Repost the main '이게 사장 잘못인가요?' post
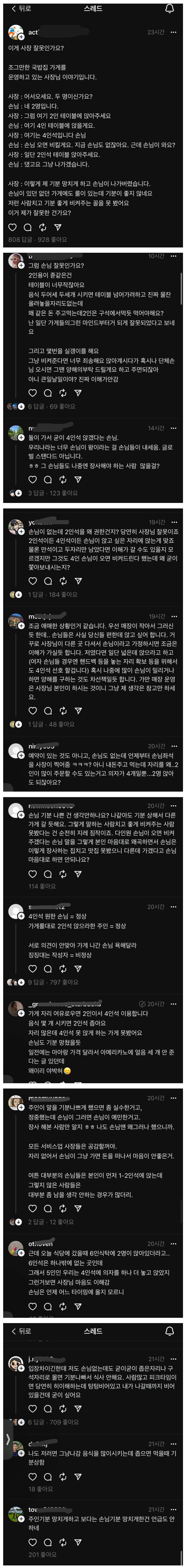Image resolution: width=187 pixels, height=1568 pixels. [x=43, y=227]
